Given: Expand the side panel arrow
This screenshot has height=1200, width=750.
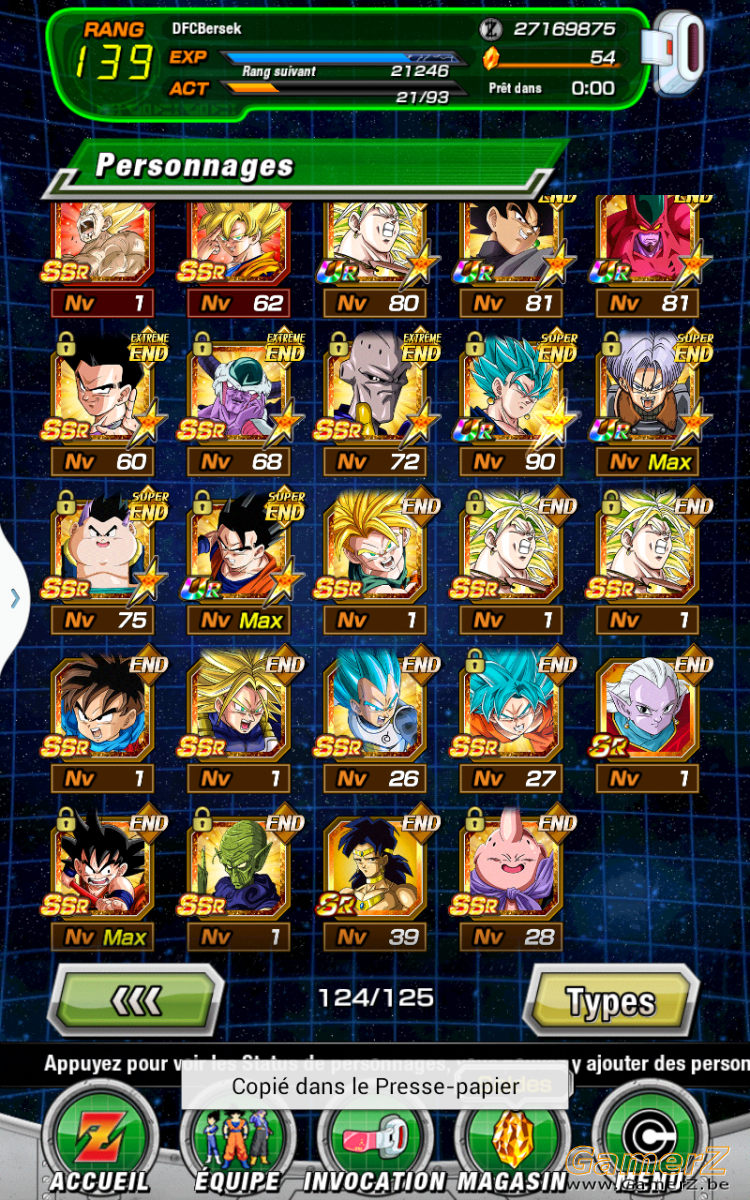Looking at the screenshot, I should click(14, 598).
